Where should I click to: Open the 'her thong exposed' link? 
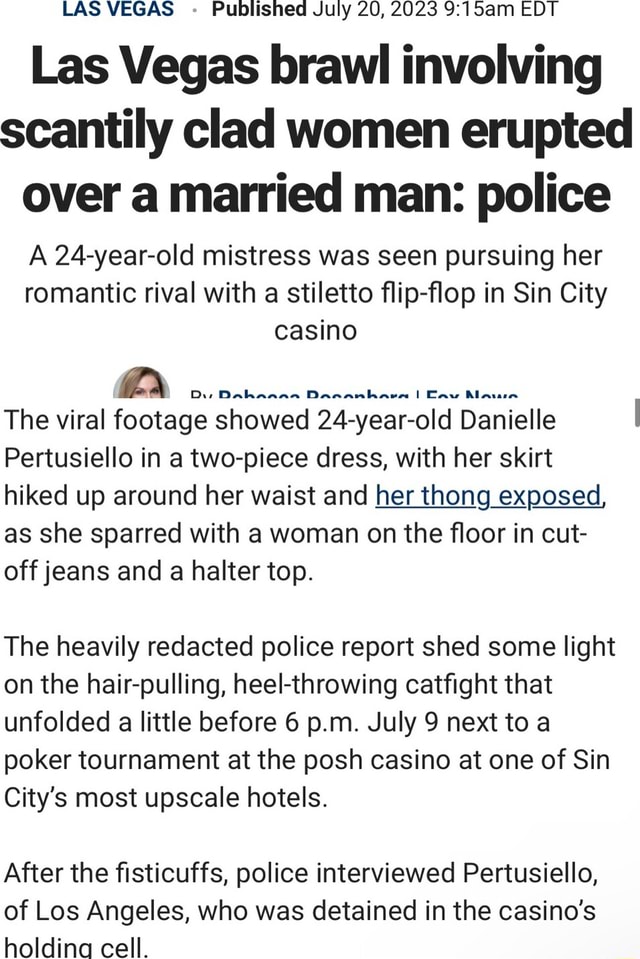488,494
